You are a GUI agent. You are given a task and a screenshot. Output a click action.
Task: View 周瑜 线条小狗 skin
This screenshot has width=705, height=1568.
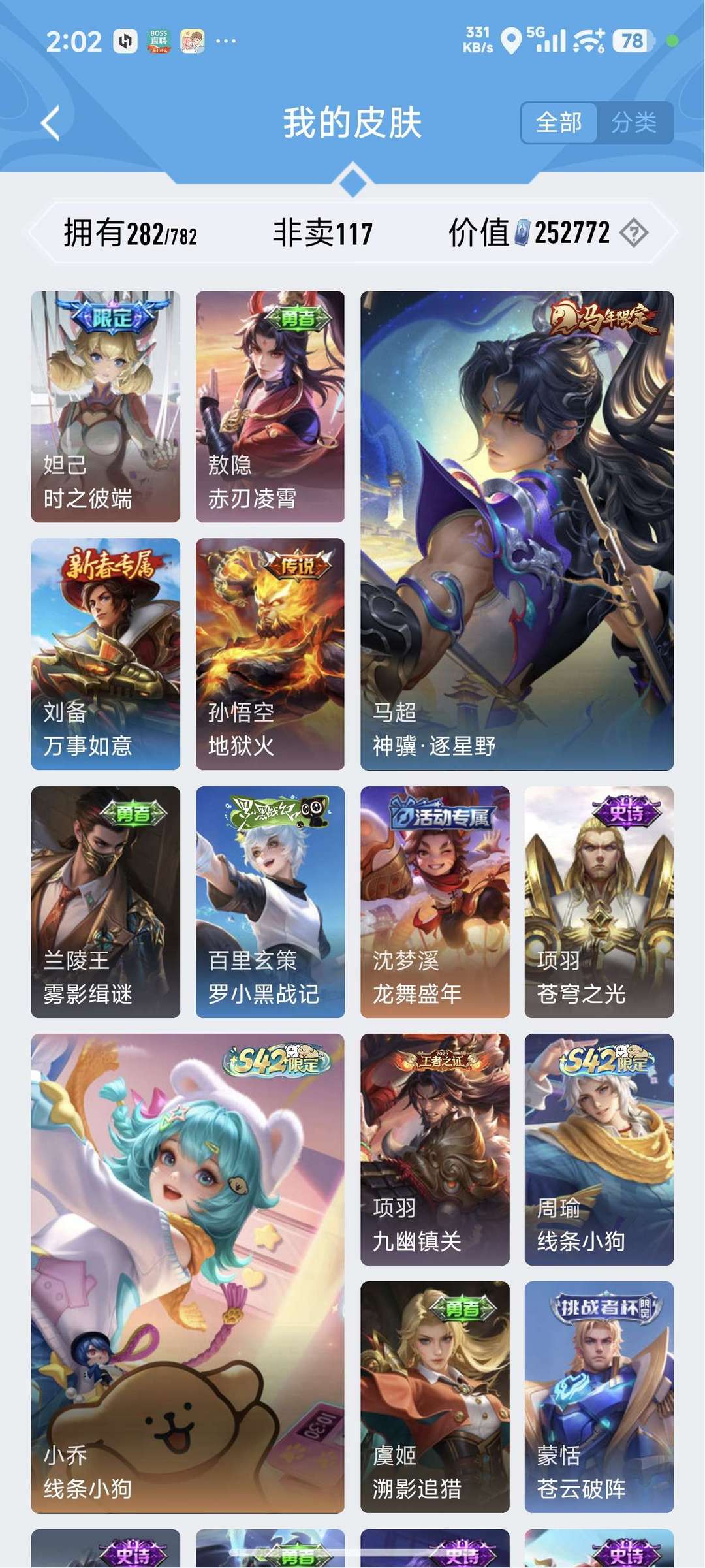(599, 1149)
